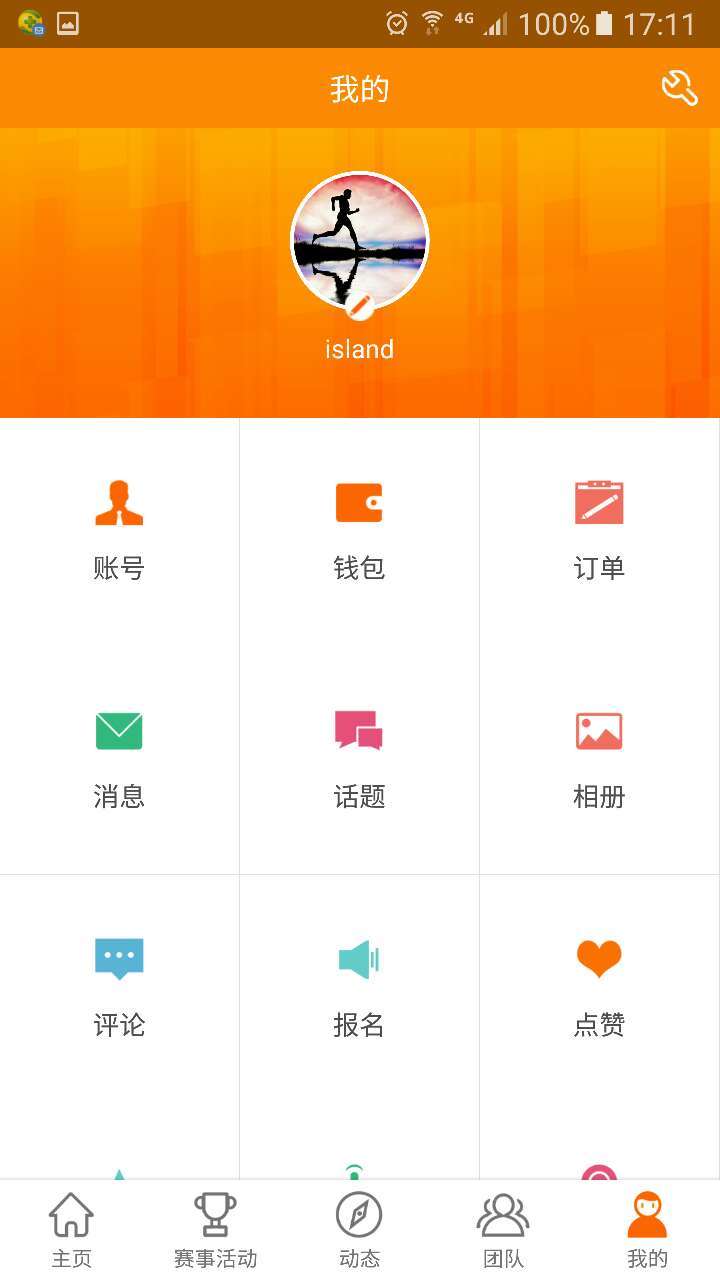
Task: Switch to the 主页 home tab
Action: pos(72,1230)
